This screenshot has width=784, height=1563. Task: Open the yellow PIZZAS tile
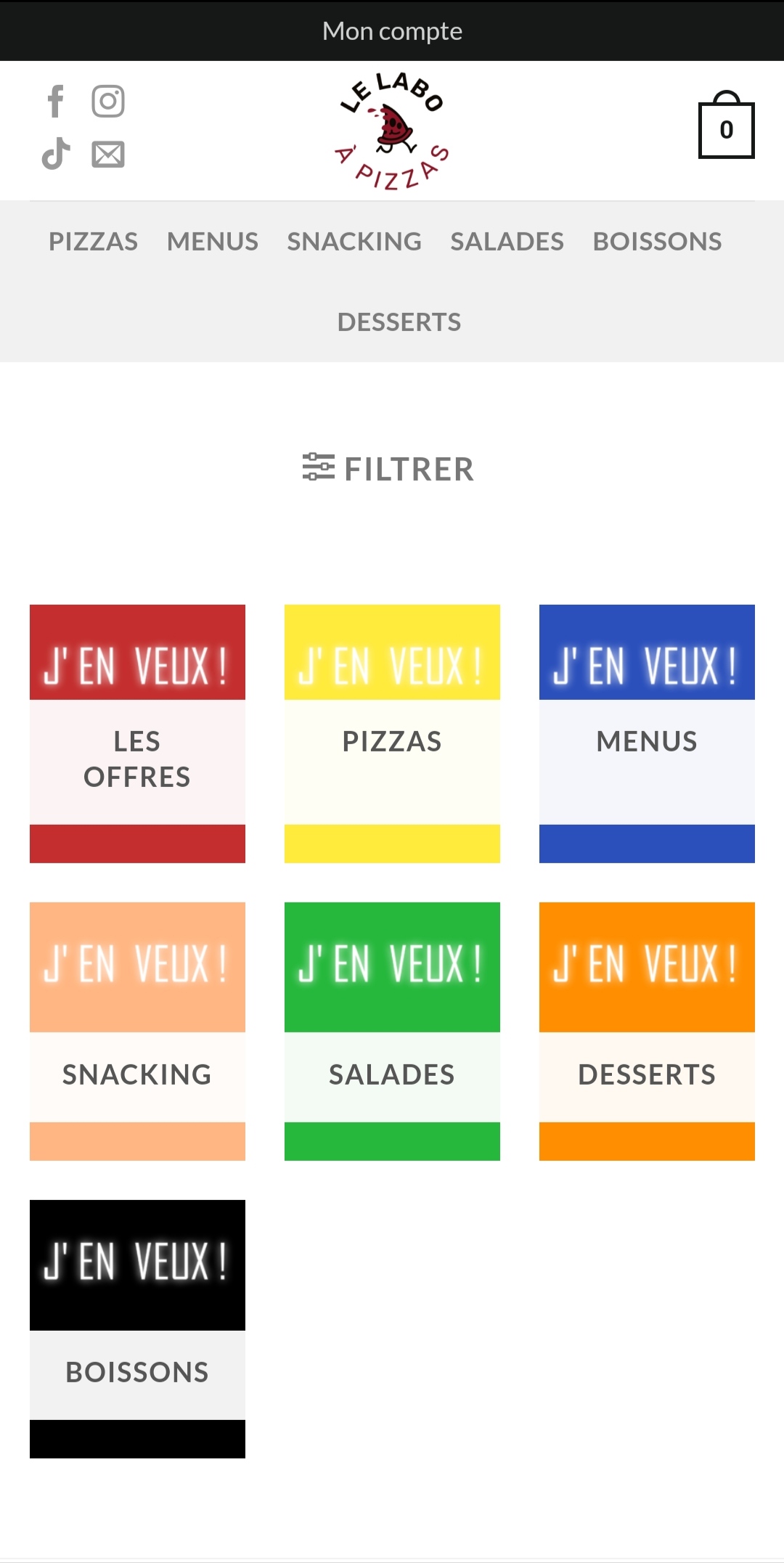point(392,733)
